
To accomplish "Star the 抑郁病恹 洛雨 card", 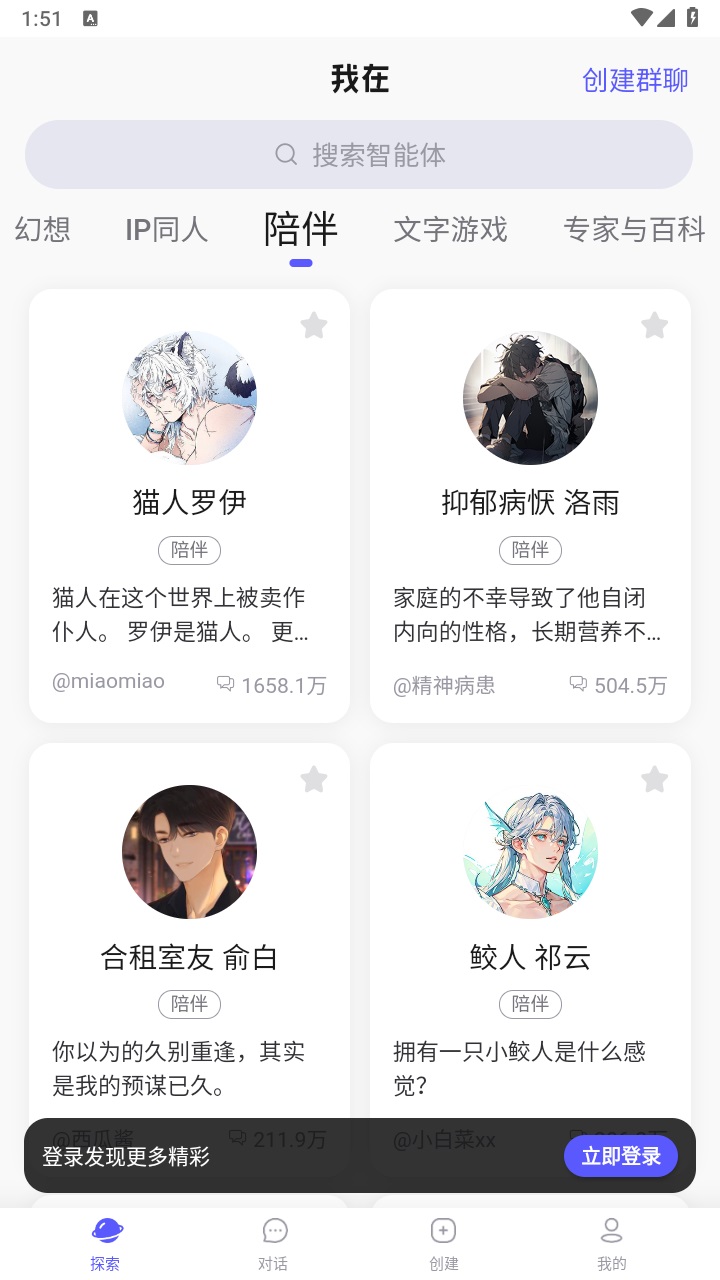I will pos(655,325).
